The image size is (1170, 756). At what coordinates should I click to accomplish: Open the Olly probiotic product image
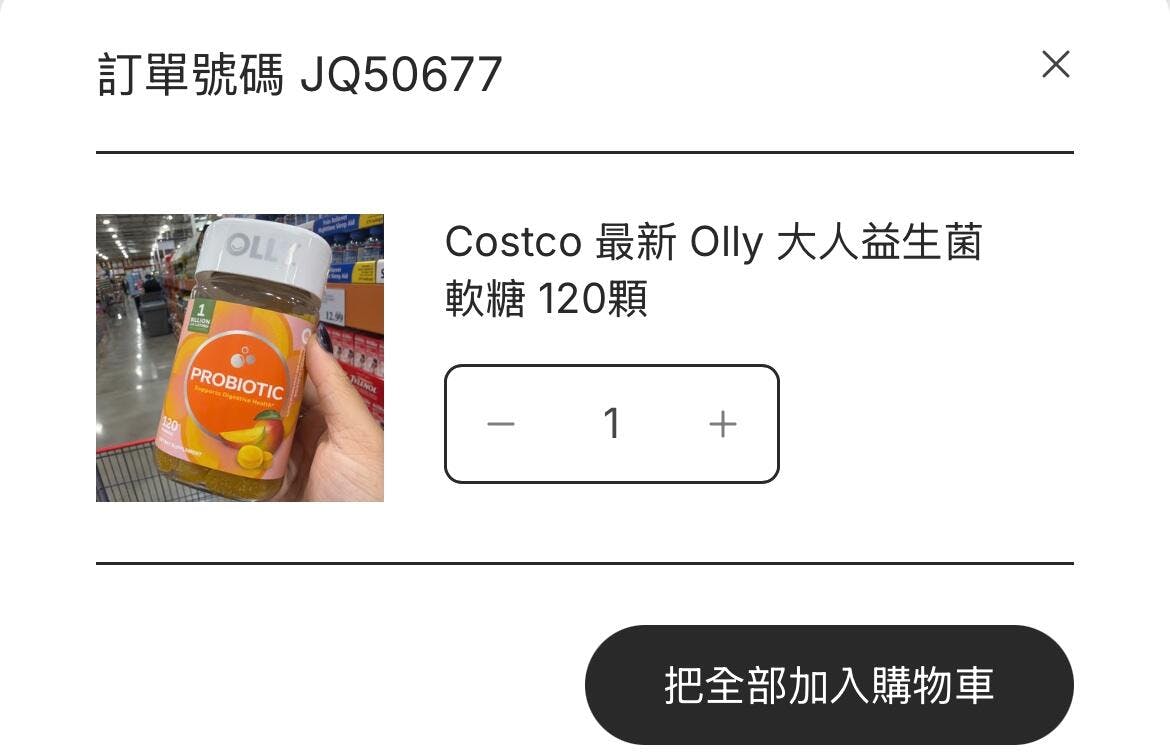coord(240,358)
